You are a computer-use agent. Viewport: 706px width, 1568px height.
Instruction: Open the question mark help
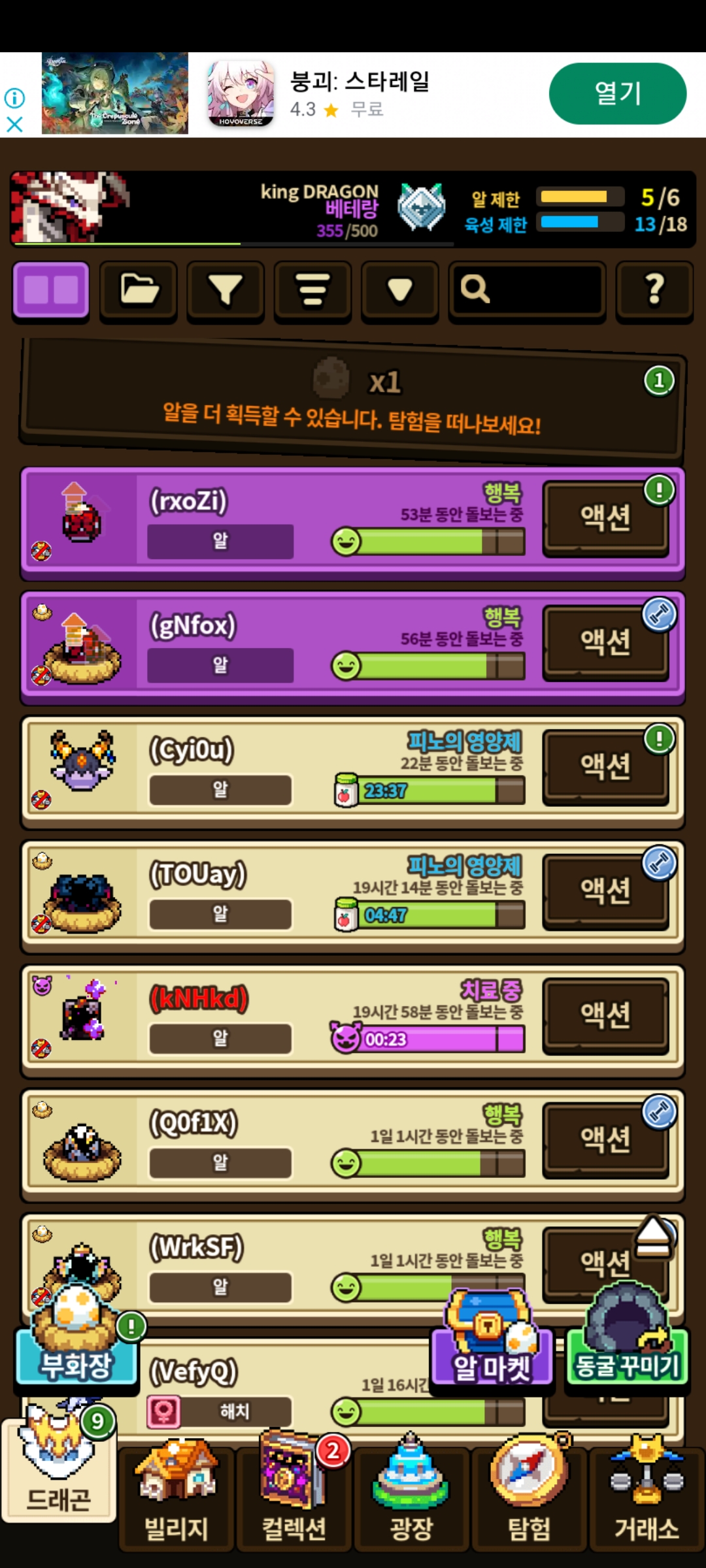click(x=654, y=290)
